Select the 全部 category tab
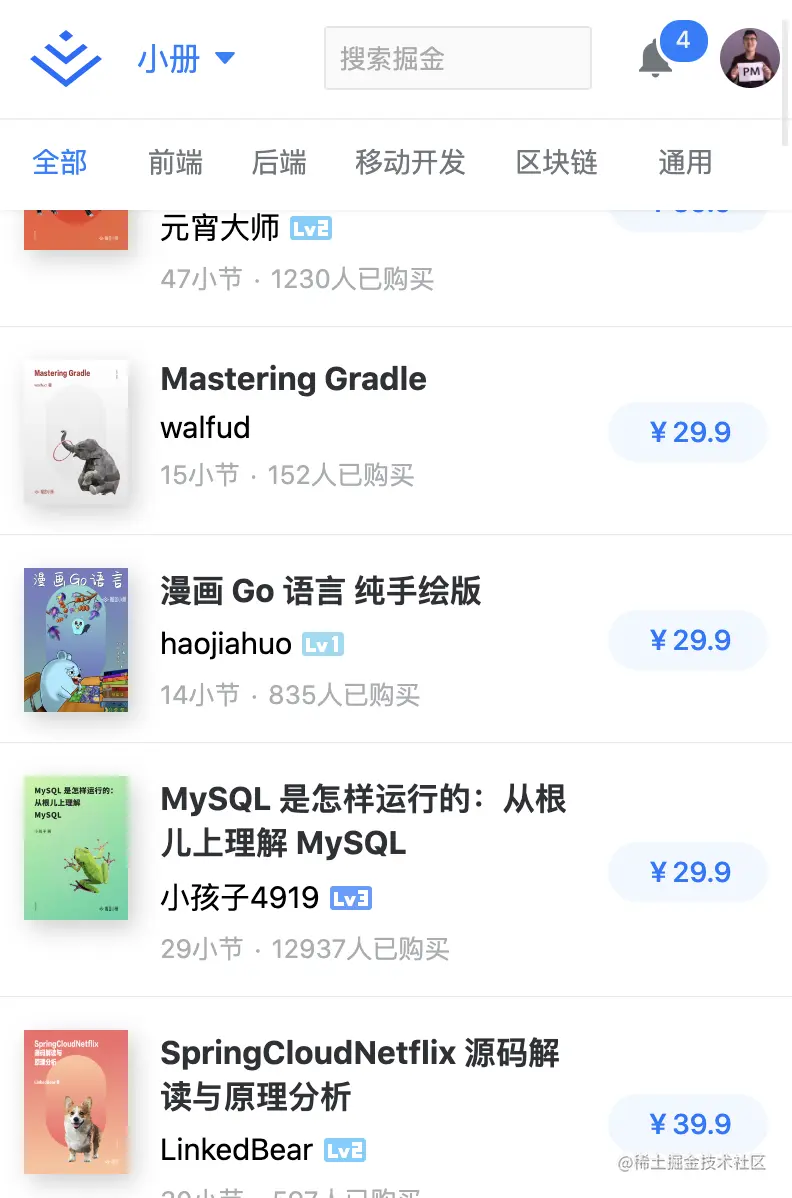Screen dimensions: 792x1198 tap(60, 162)
